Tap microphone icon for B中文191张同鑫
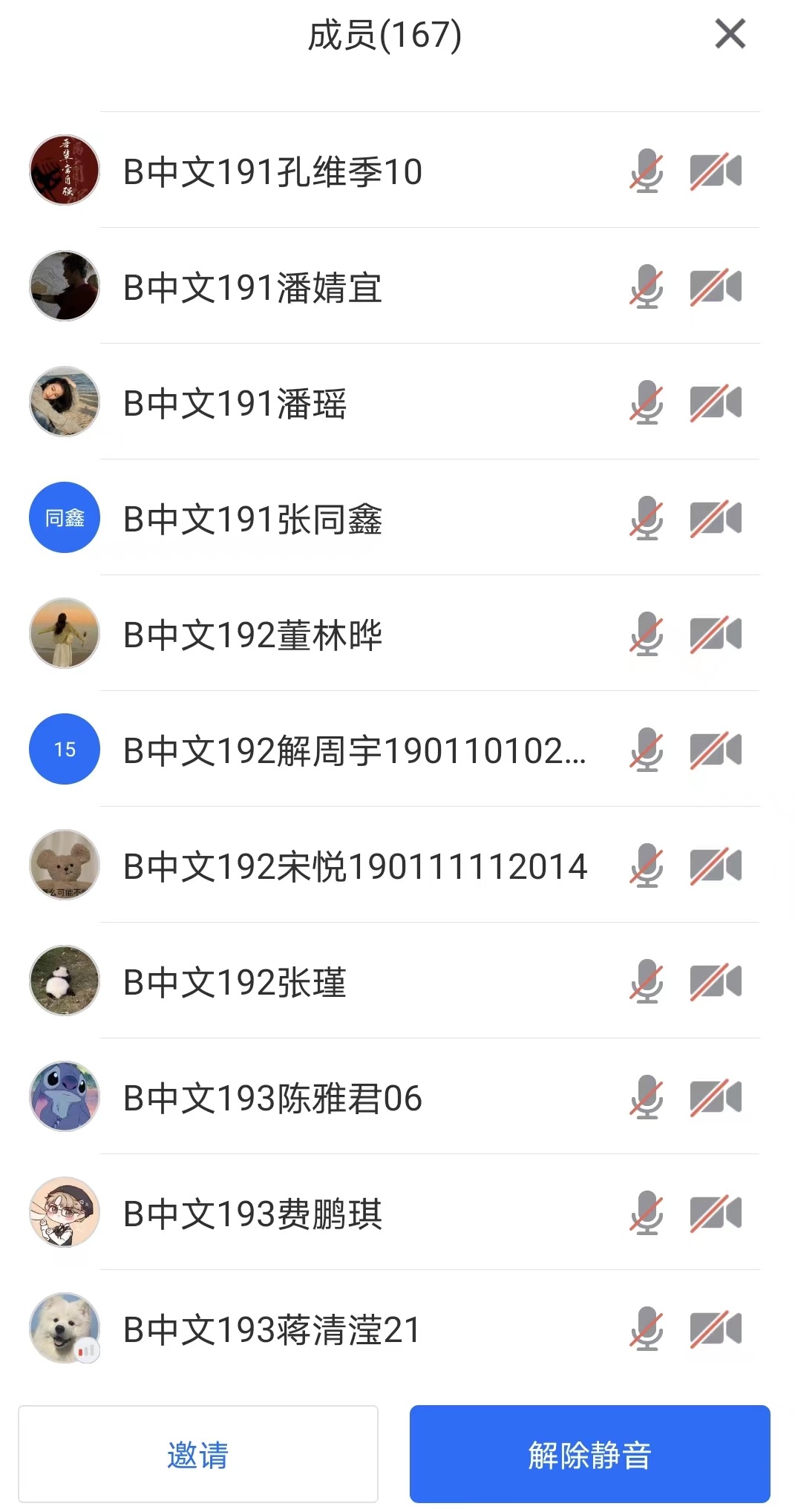 pyautogui.click(x=647, y=518)
